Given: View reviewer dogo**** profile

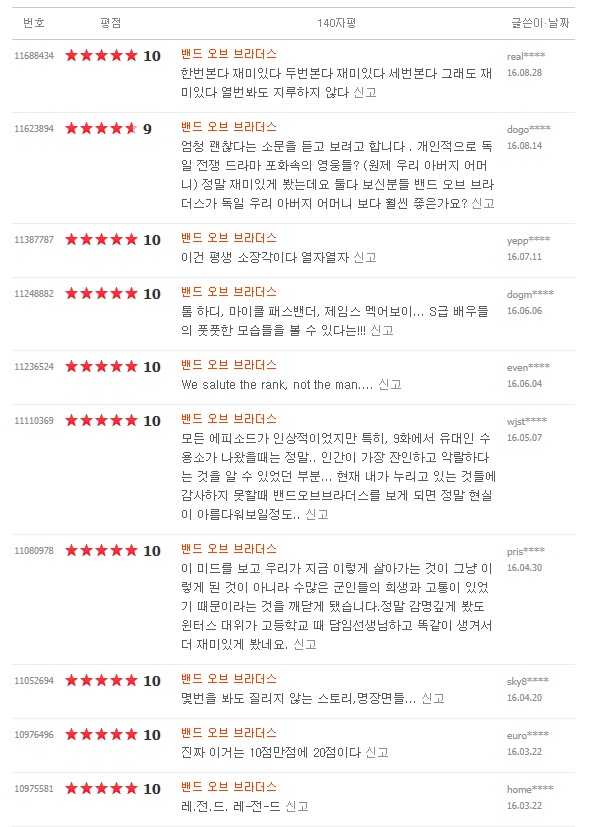Looking at the screenshot, I should click(x=528, y=129).
